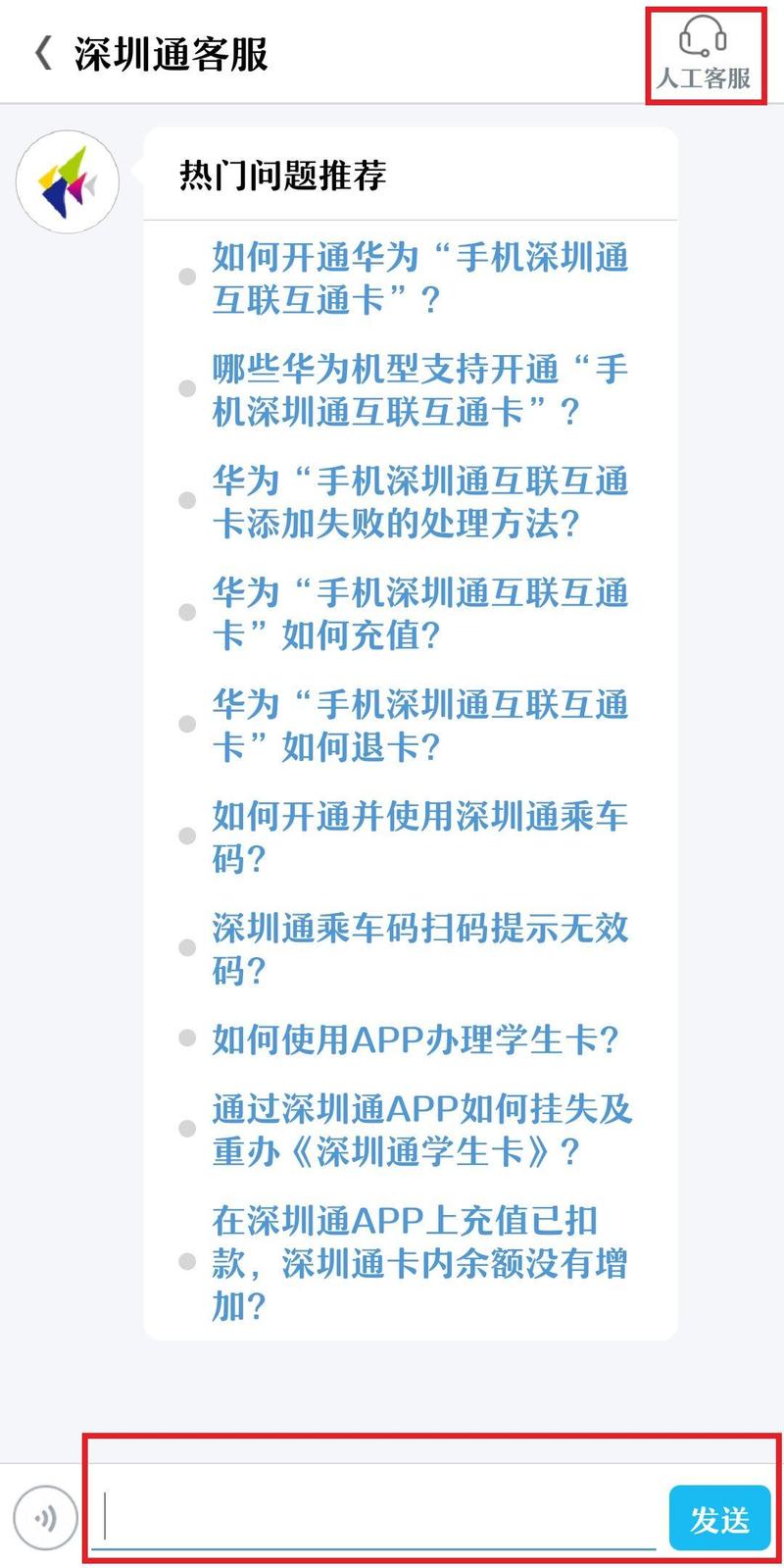Open 如何使用APP办理学生卡 question
This screenshot has height=1568, width=784.
416,1039
